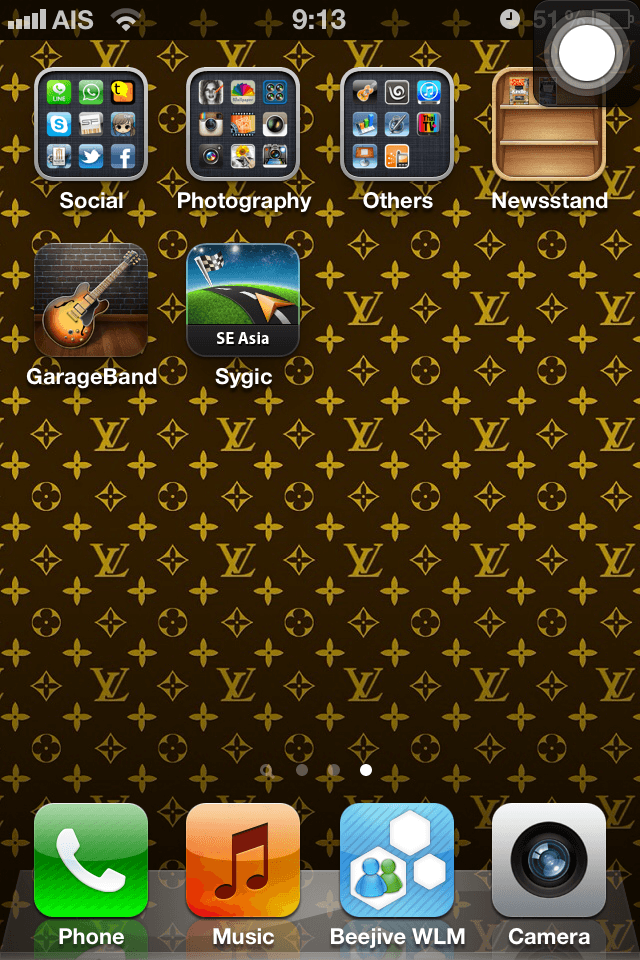Launch the Camera app
Viewport: 640px width, 960px height.
(x=549, y=861)
